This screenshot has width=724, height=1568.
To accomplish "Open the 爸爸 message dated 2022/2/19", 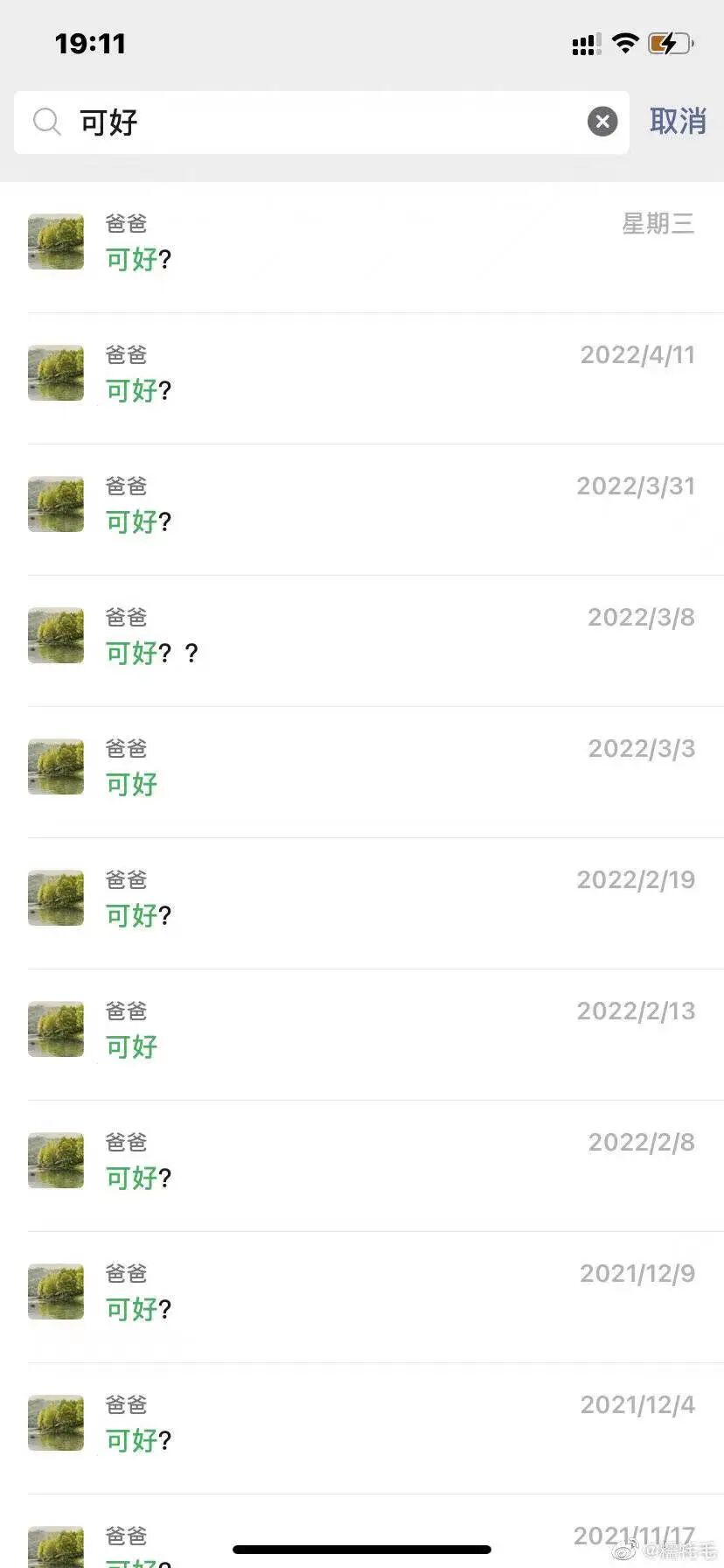I will [362, 899].
